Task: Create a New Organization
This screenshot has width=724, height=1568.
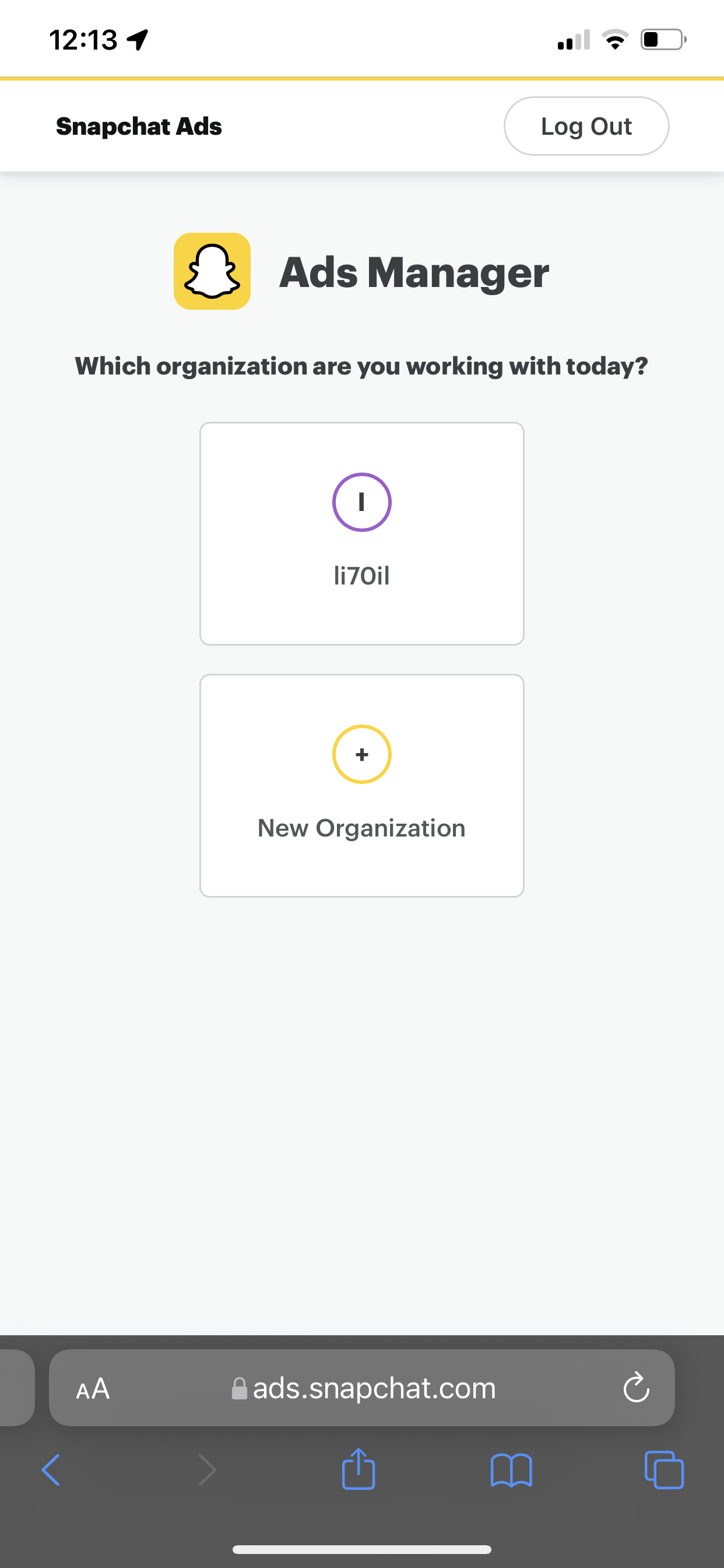Action: [x=361, y=785]
